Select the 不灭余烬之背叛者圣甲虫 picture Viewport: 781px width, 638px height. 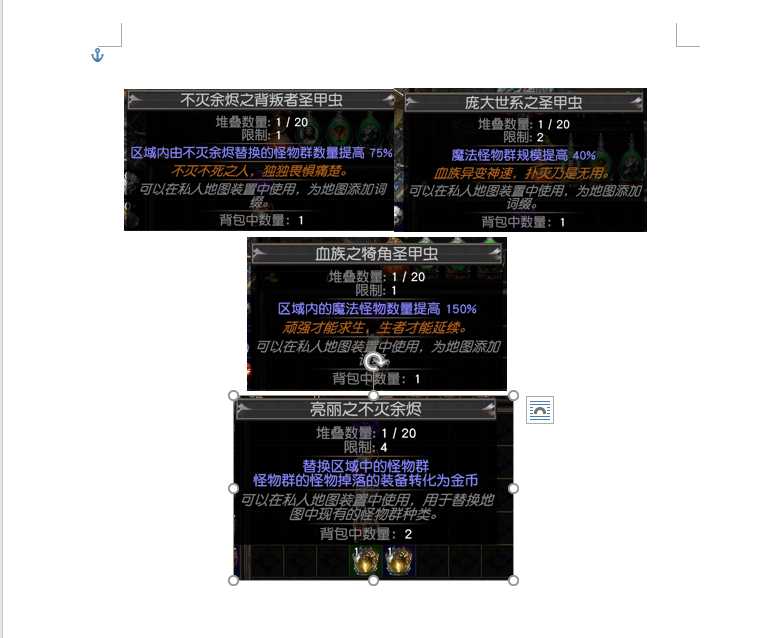(x=260, y=160)
